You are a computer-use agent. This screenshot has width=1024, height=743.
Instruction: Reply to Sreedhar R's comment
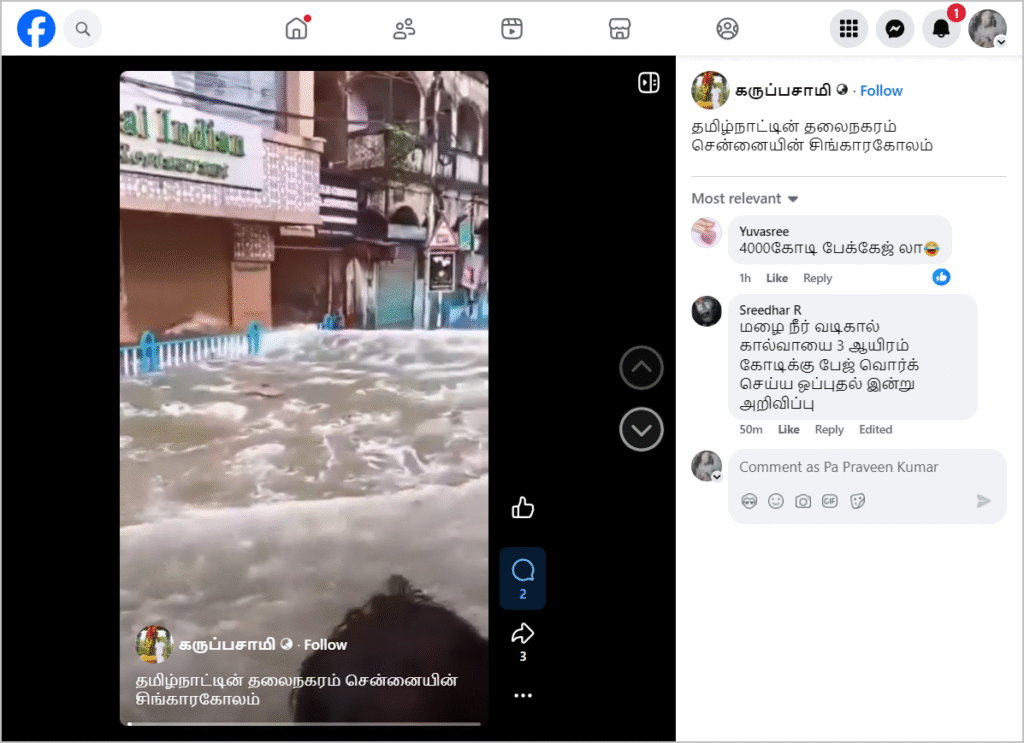829,429
